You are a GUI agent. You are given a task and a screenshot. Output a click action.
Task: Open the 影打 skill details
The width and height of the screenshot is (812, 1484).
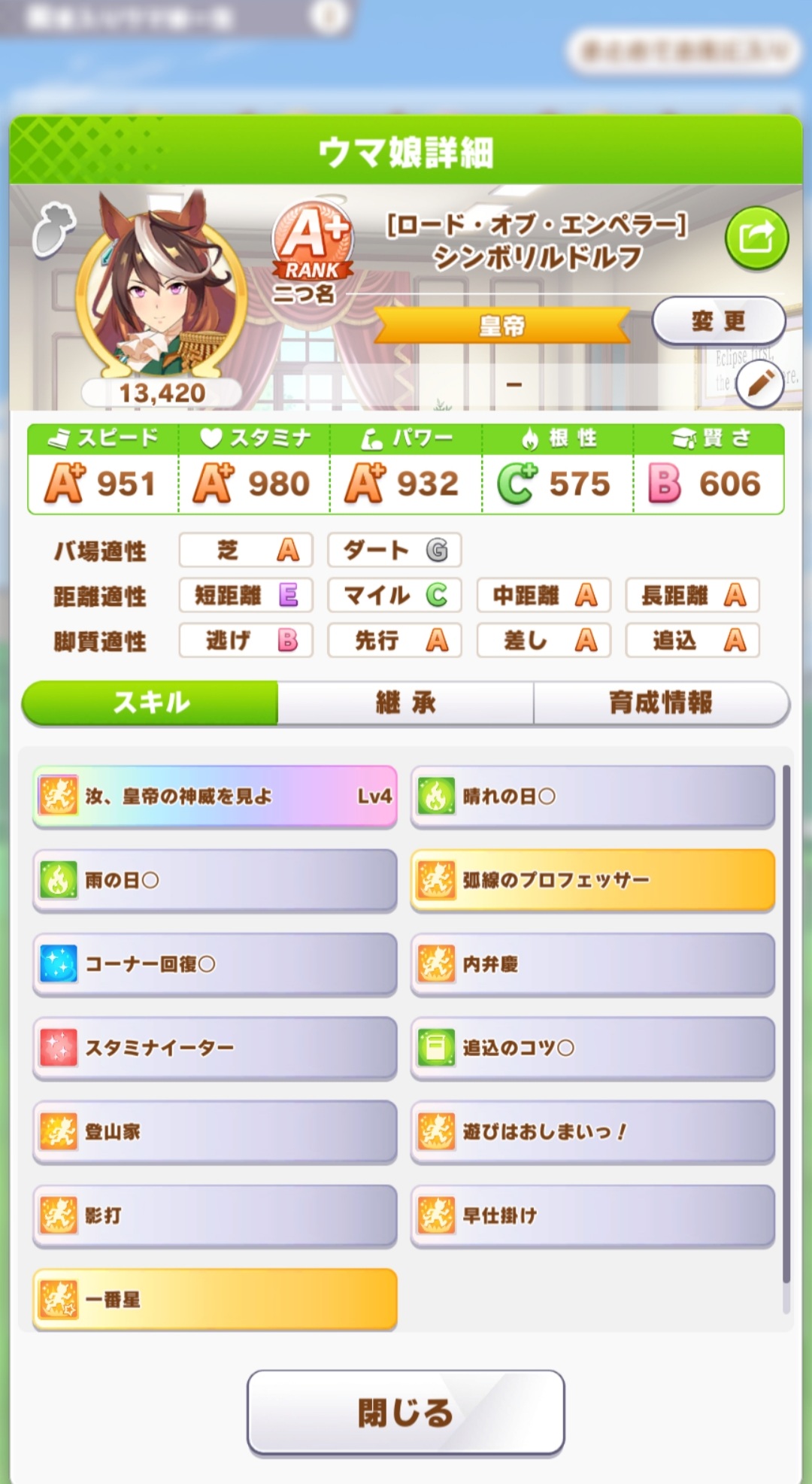(215, 1215)
